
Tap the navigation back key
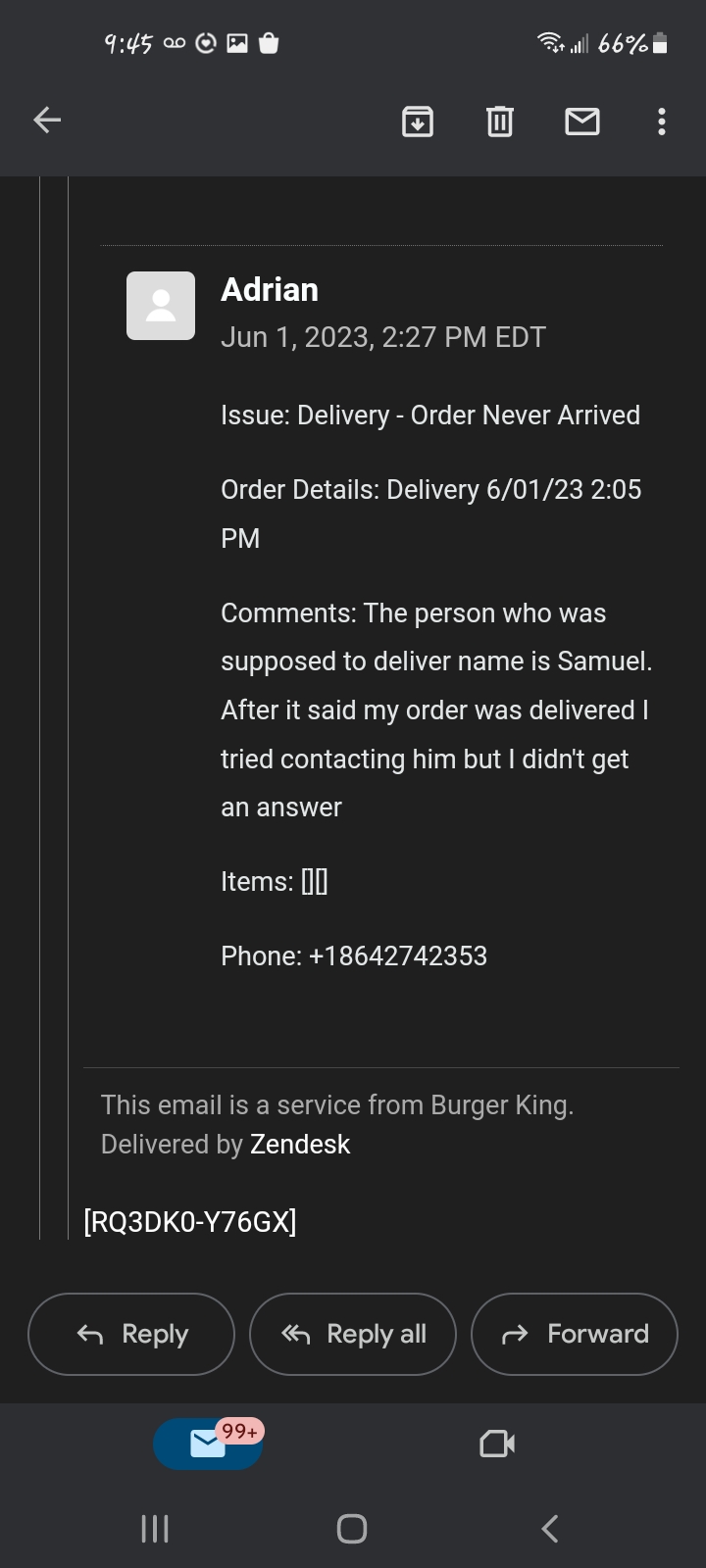tap(549, 1528)
